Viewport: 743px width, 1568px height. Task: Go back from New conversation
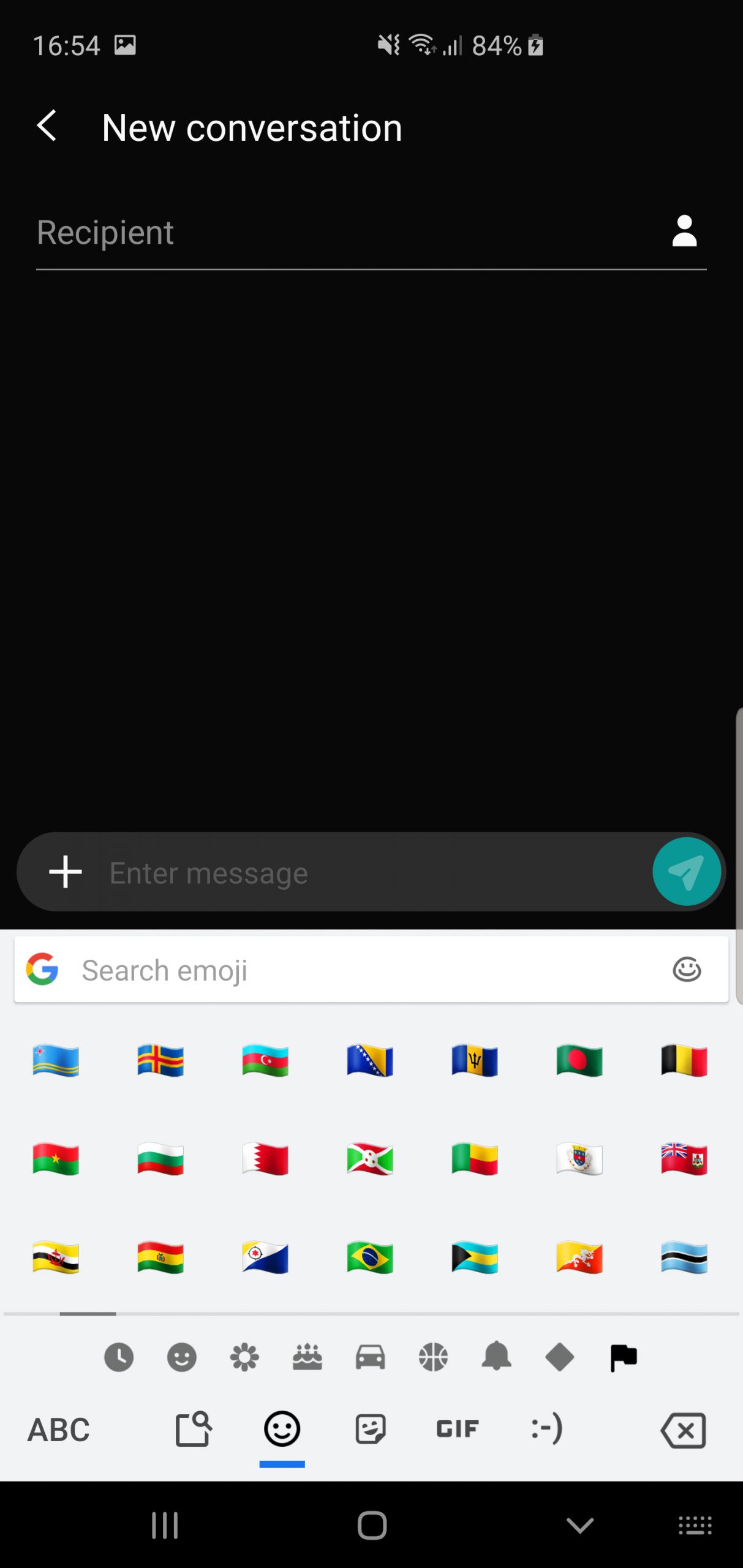click(47, 126)
